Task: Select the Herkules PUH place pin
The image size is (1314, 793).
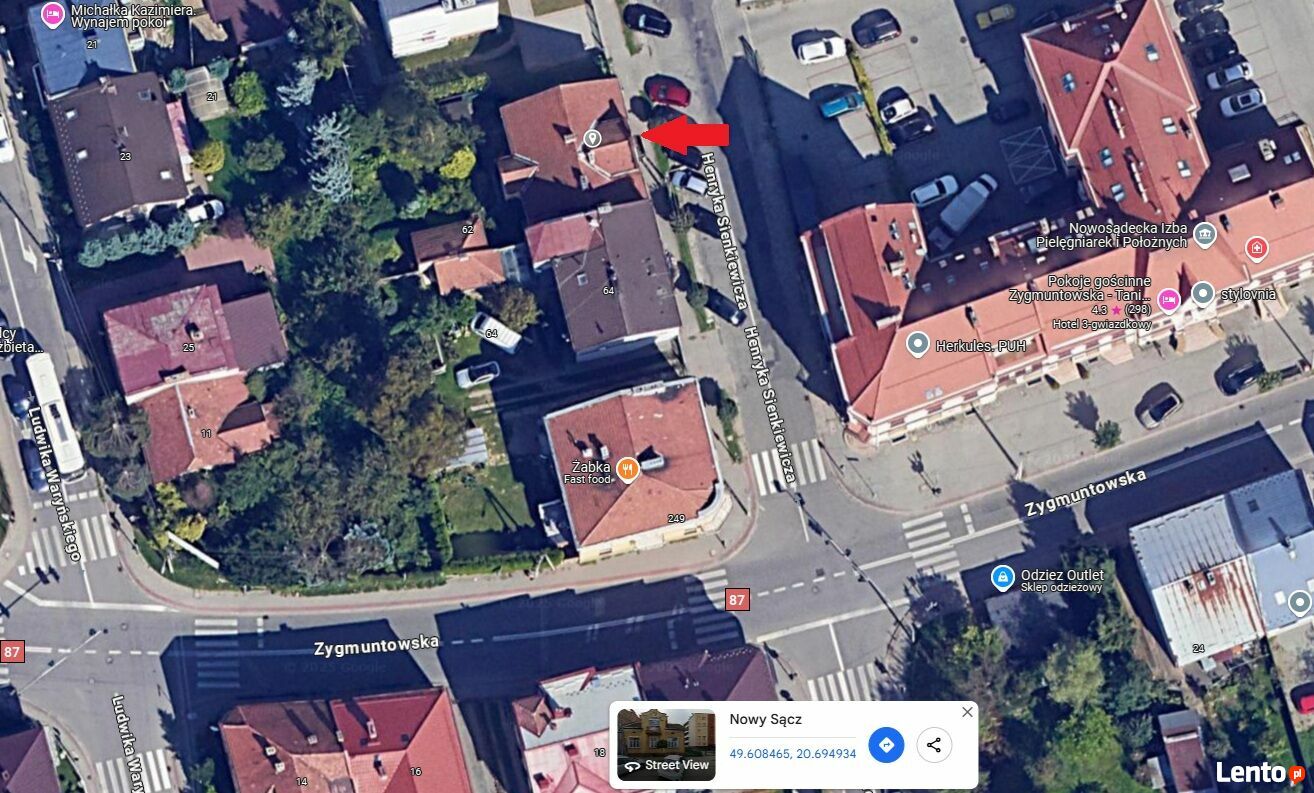Action: tap(917, 345)
